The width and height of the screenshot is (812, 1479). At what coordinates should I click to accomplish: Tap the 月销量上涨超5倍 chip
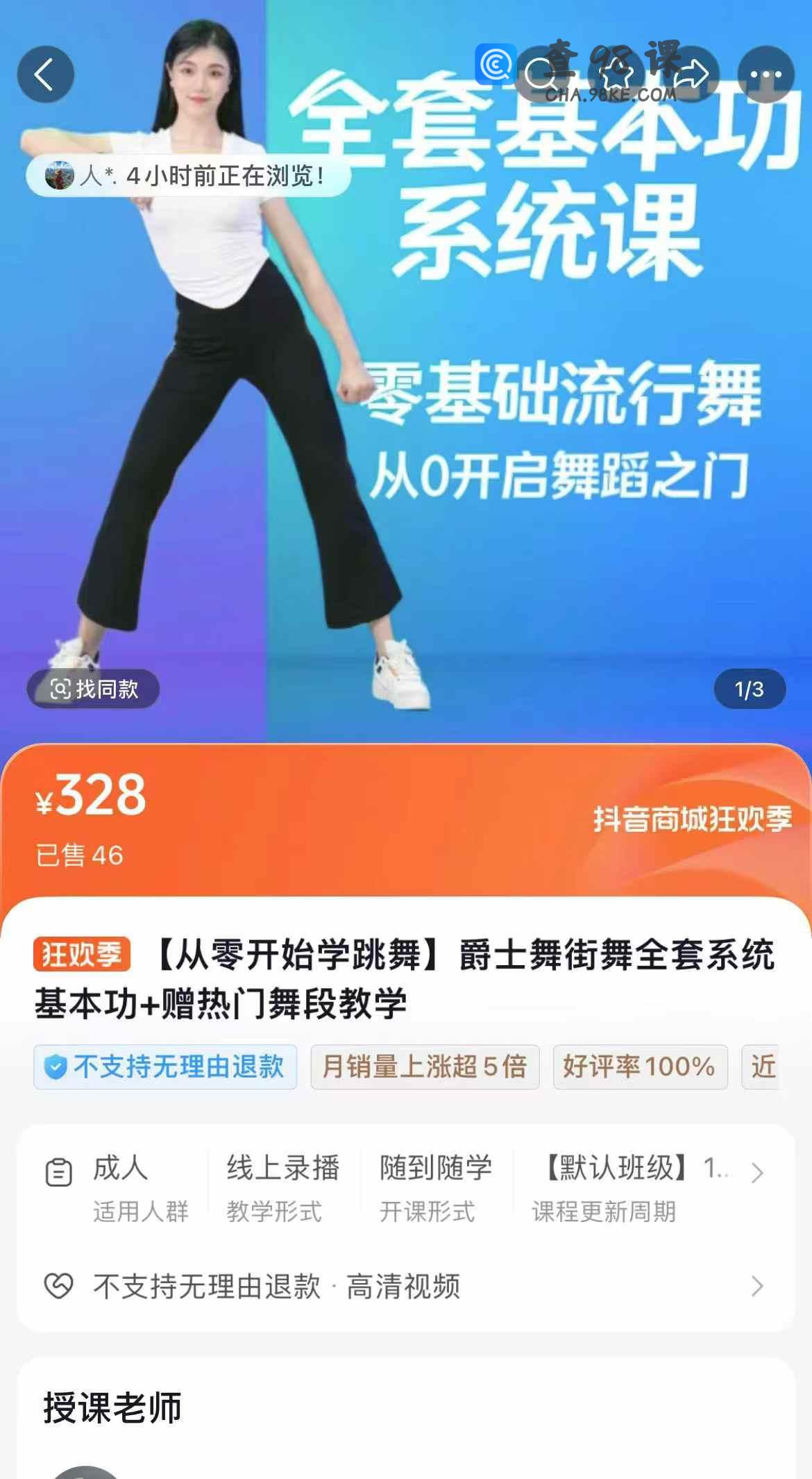click(x=425, y=1067)
